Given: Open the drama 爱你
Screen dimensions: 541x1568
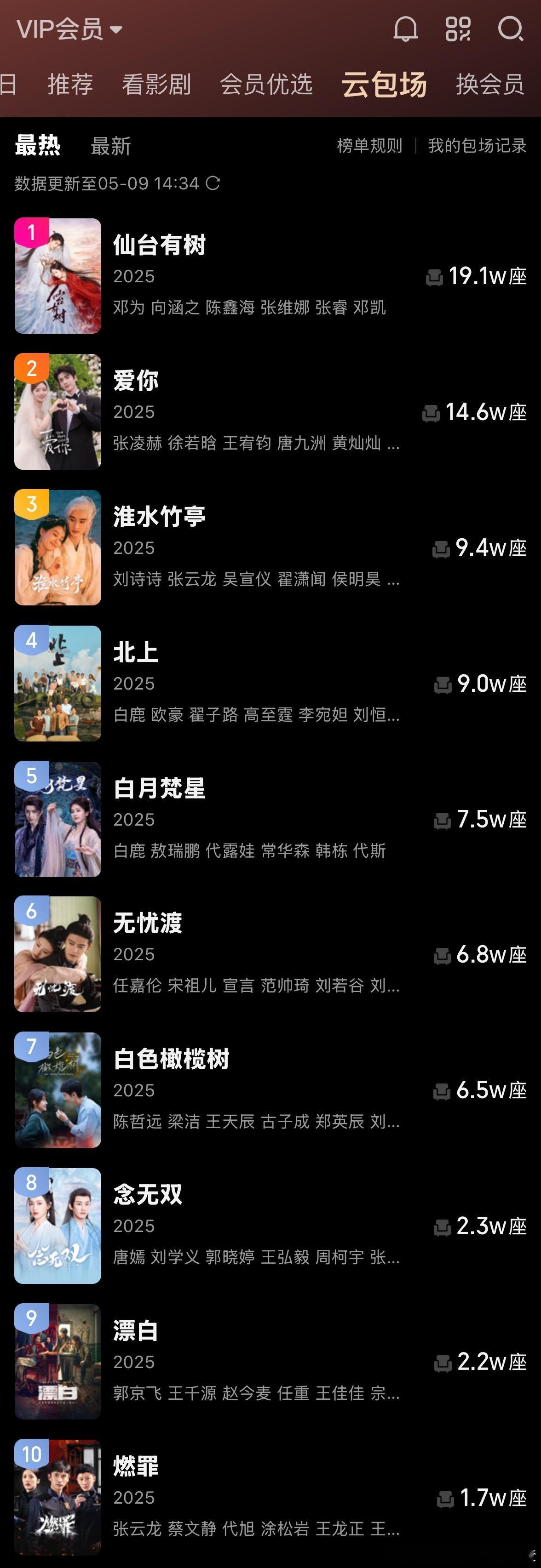Looking at the screenshot, I should [x=136, y=381].
